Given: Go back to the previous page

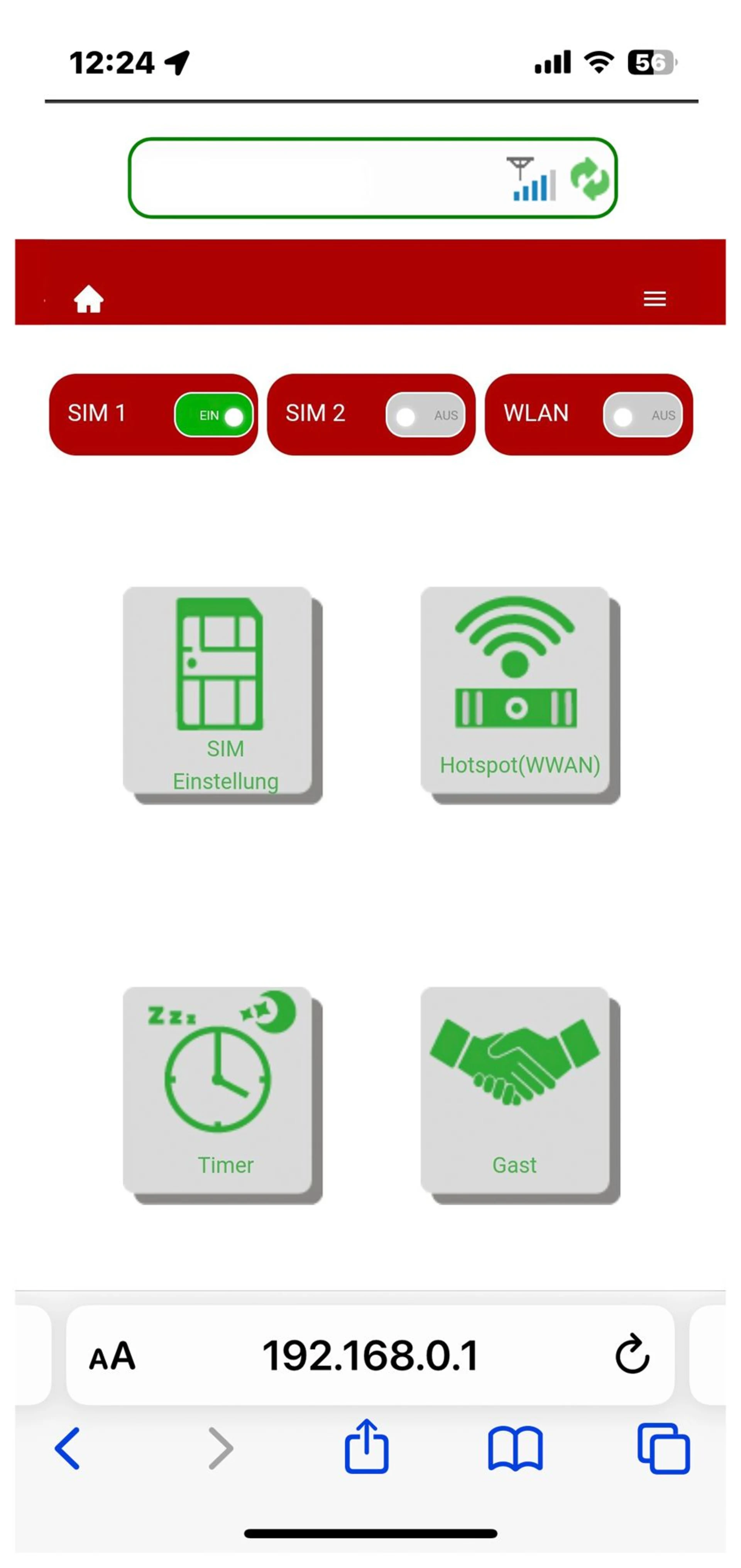Looking at the screenshot, I should pos(68,1449).
